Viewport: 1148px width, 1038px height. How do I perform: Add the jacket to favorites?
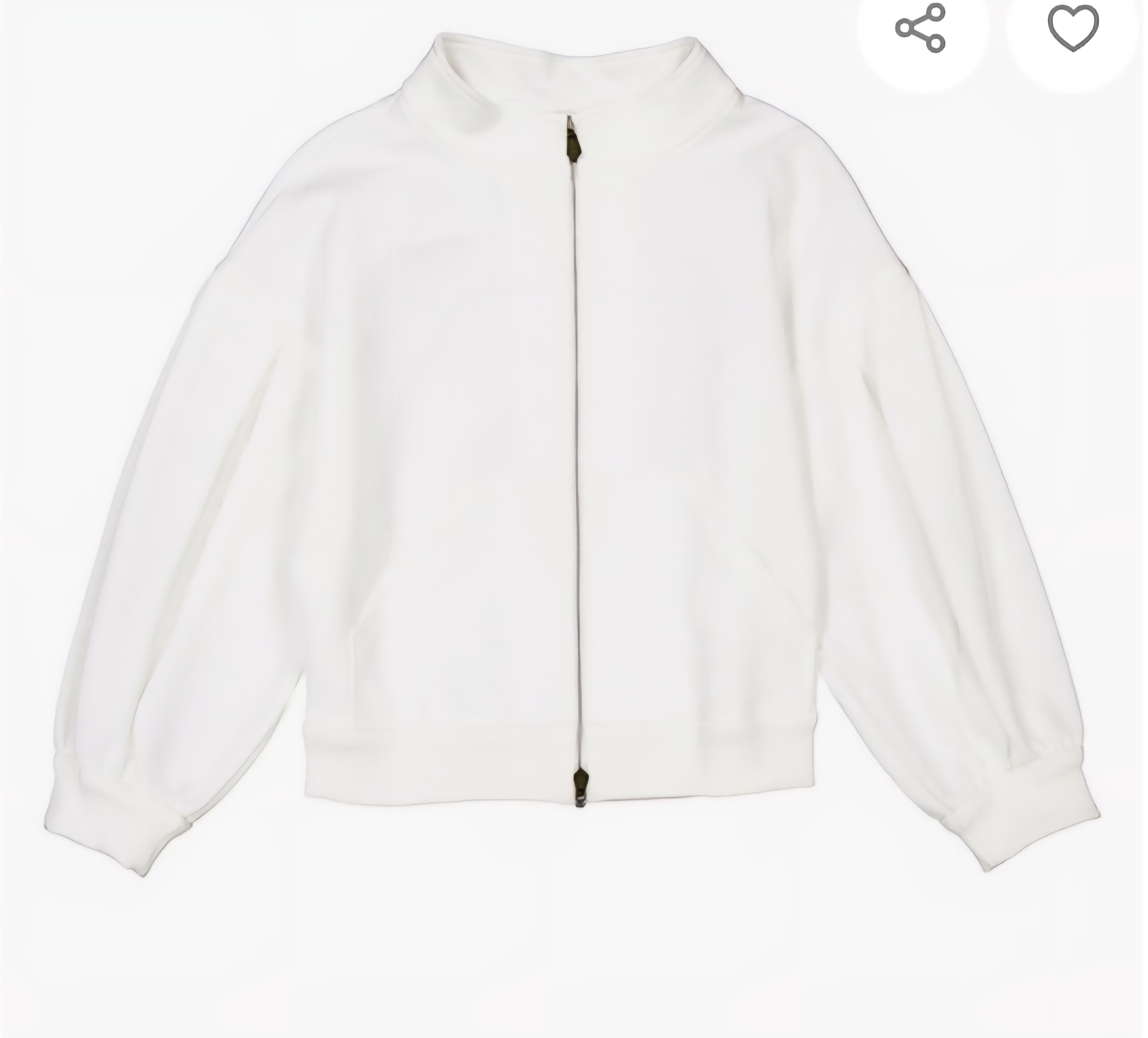pyautogui.click(x=1073, y=28)
